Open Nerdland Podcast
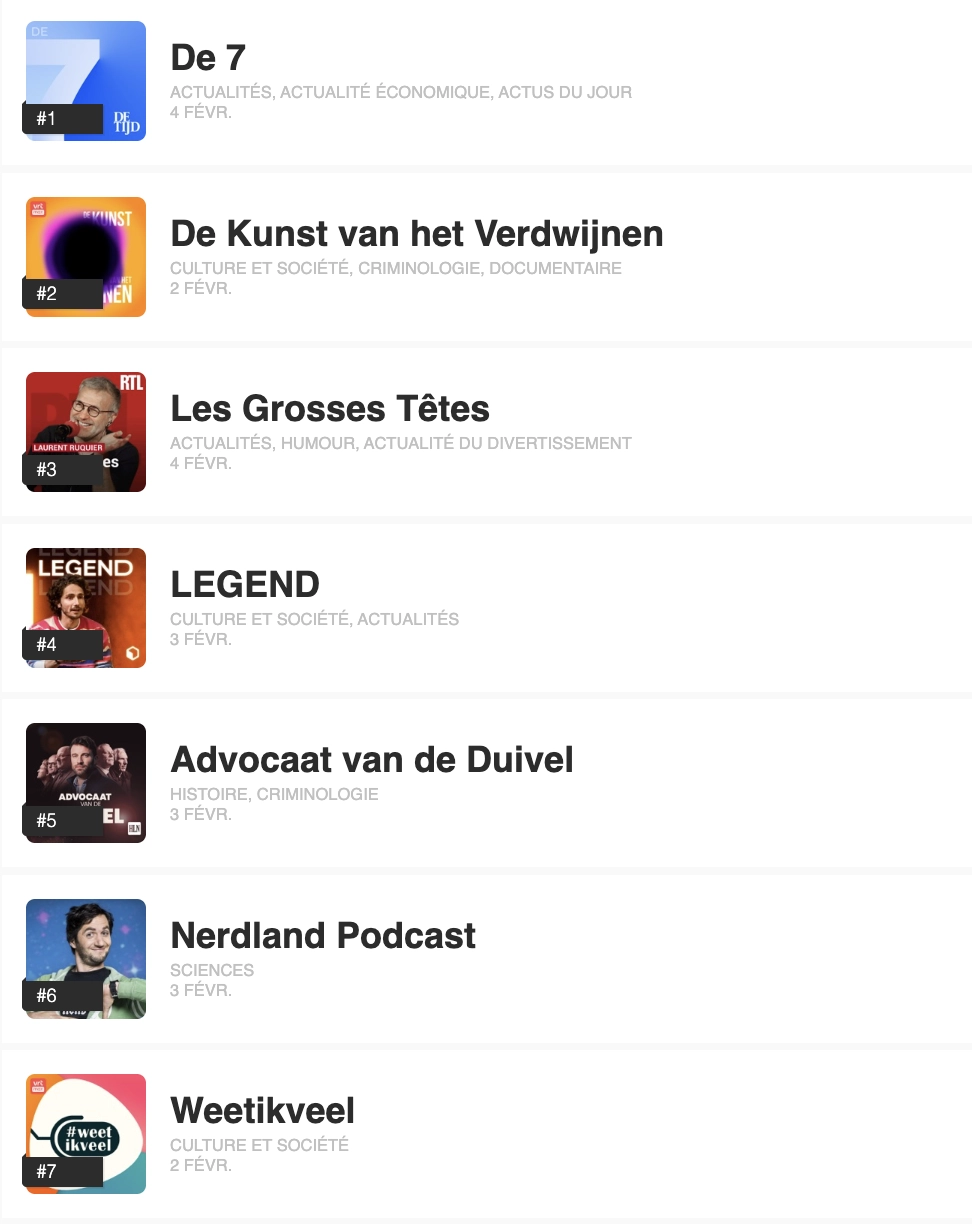 click(323, 936)
